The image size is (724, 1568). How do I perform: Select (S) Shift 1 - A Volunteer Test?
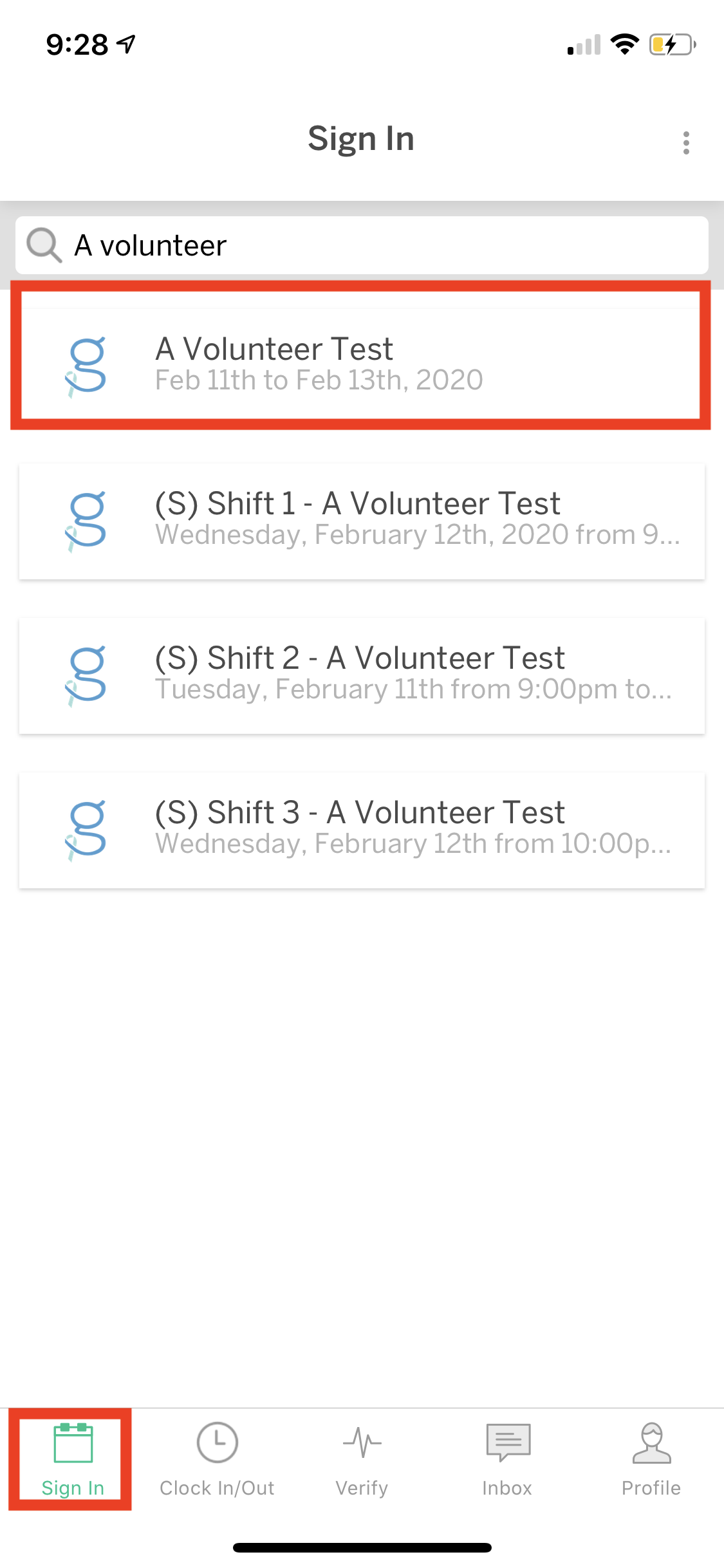click(x=362, y=521)
